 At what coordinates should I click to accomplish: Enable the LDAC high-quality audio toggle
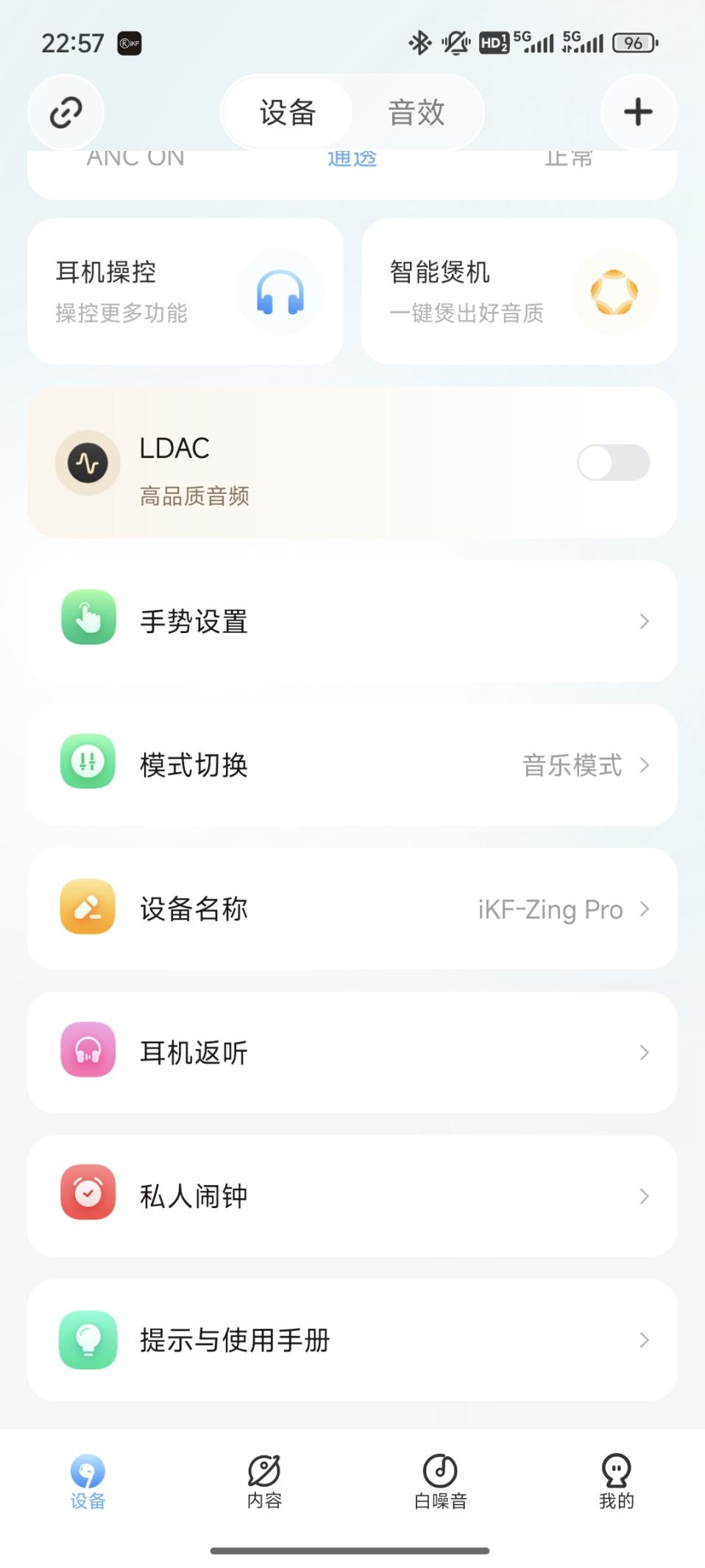[x=614, y=463]
